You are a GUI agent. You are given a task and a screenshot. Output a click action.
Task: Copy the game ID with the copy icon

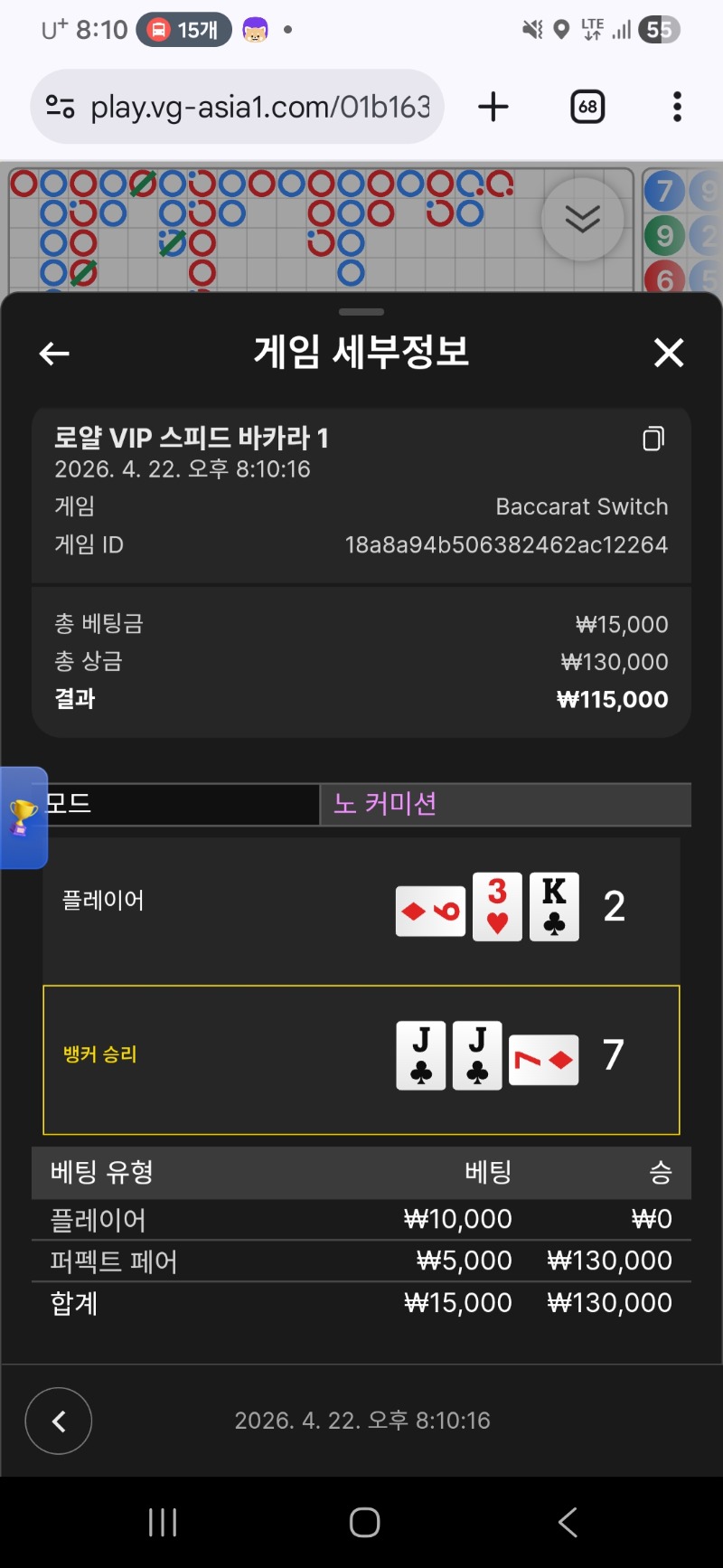click(x=653, y=439)
